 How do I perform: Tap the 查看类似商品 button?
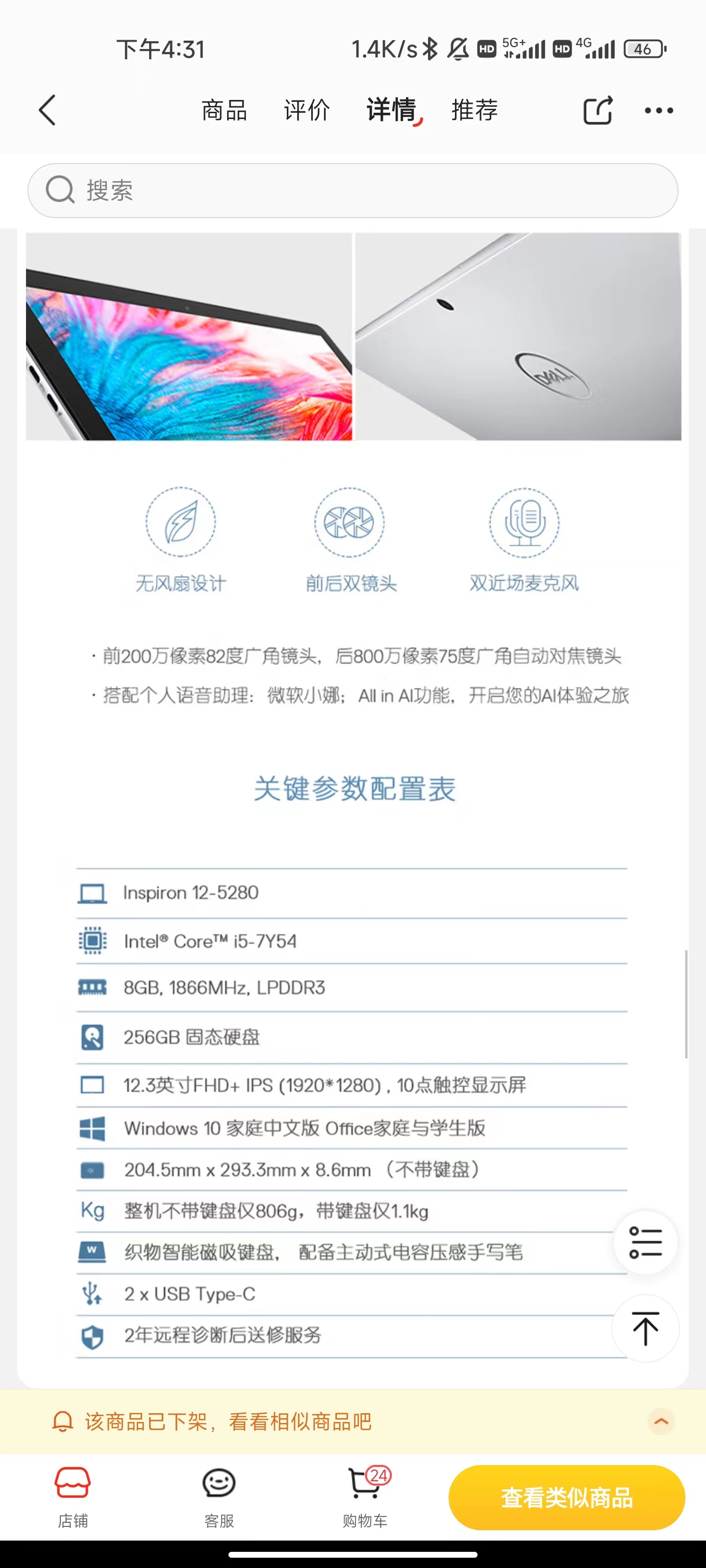pyautogui.click(x=566, y=1497)
